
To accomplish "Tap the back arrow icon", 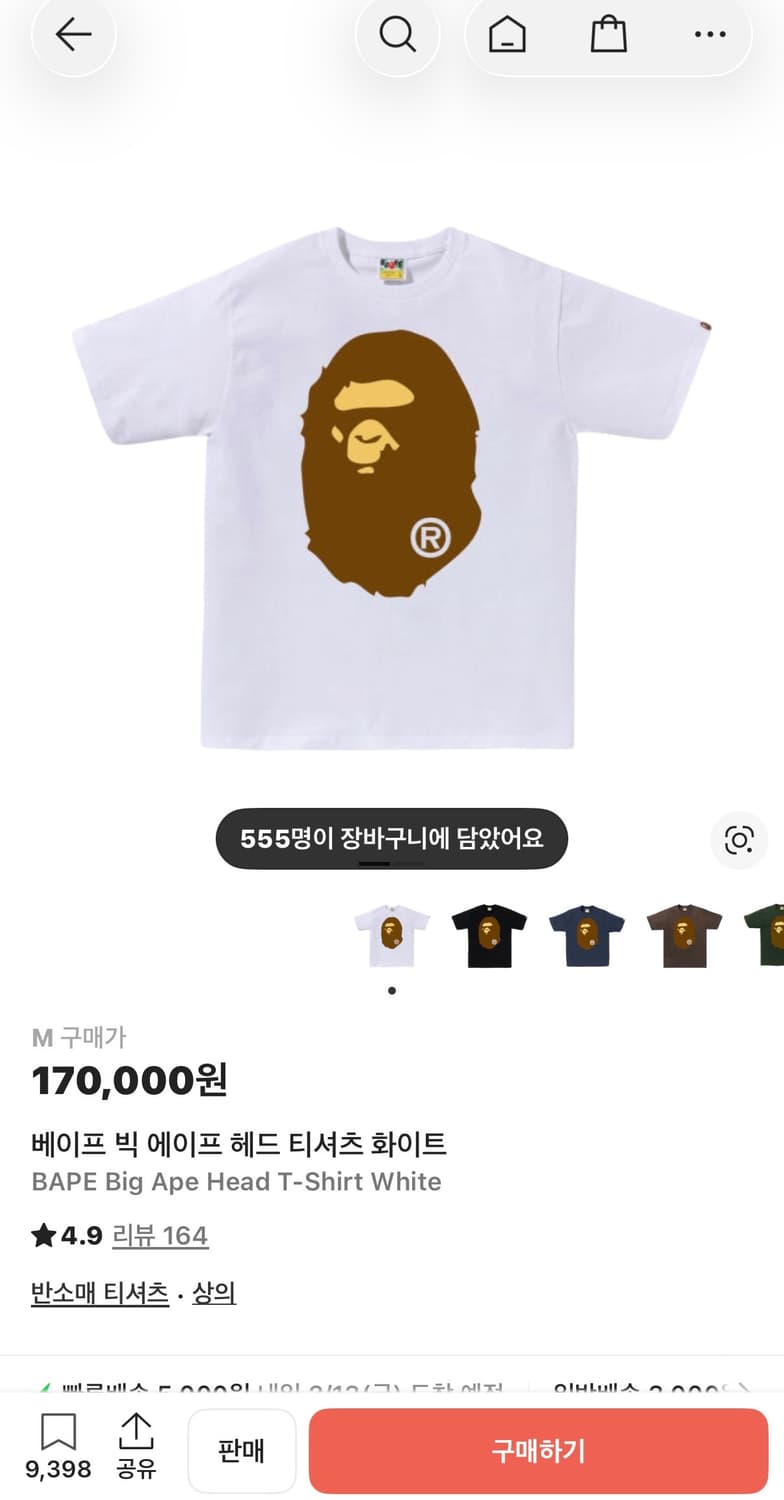I will 73,35.
